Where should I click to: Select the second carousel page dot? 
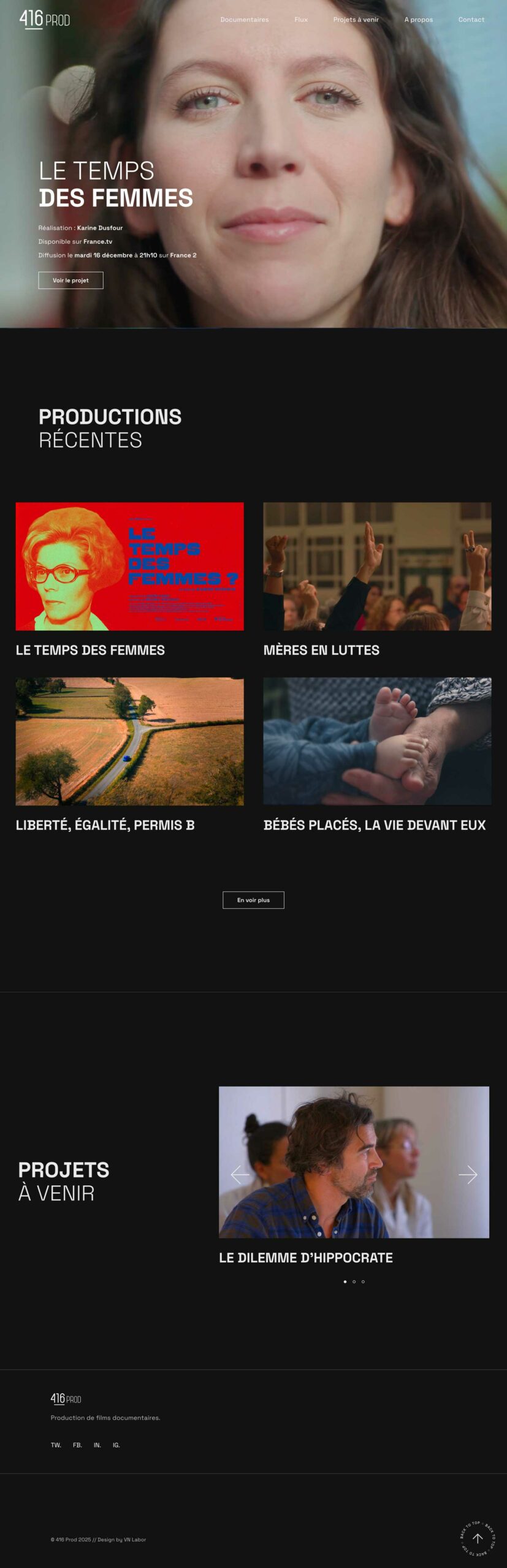(354, 1281)
